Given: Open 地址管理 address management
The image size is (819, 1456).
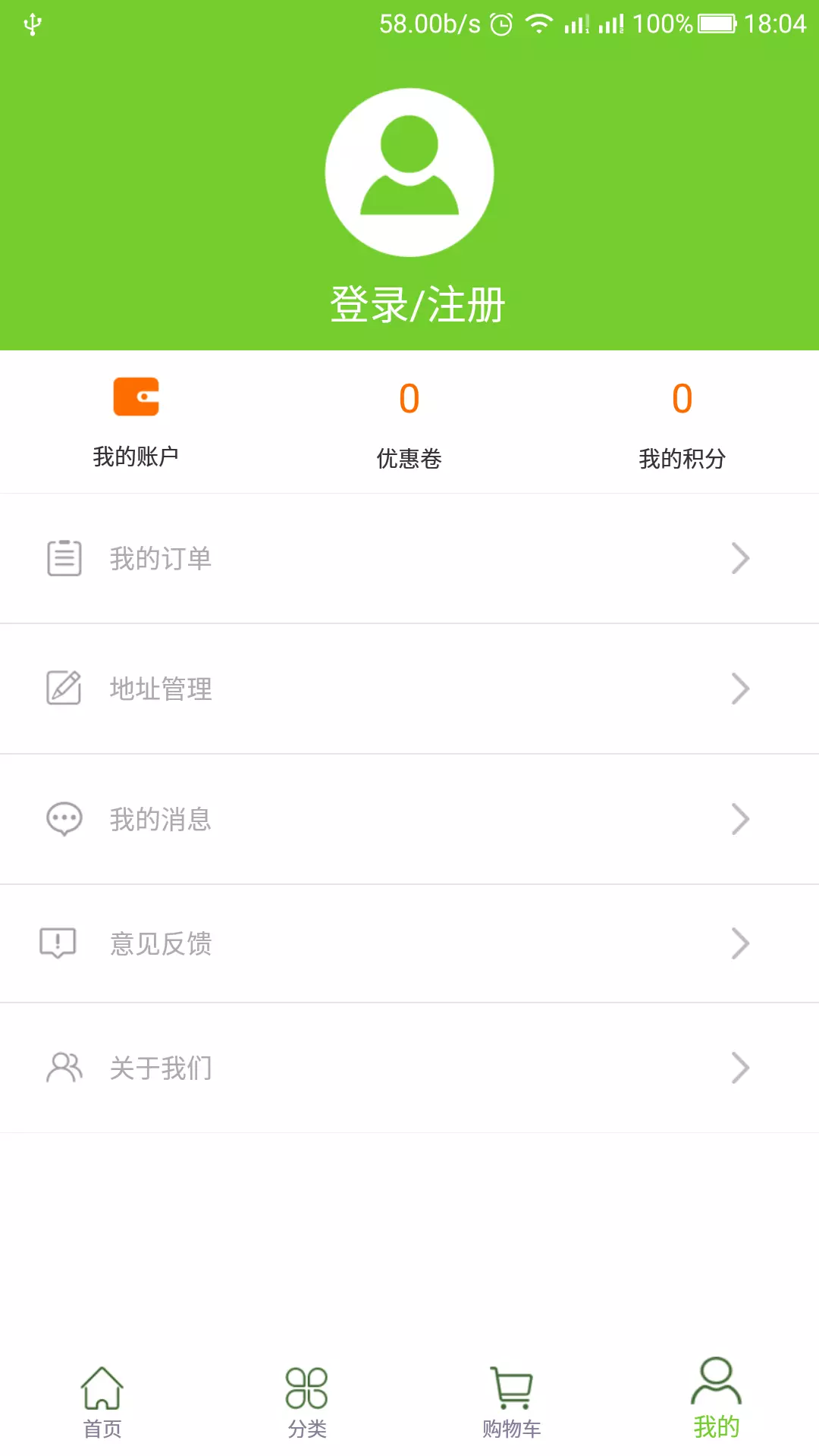Looking at the screenshot, I should click(x=409, y=689).
